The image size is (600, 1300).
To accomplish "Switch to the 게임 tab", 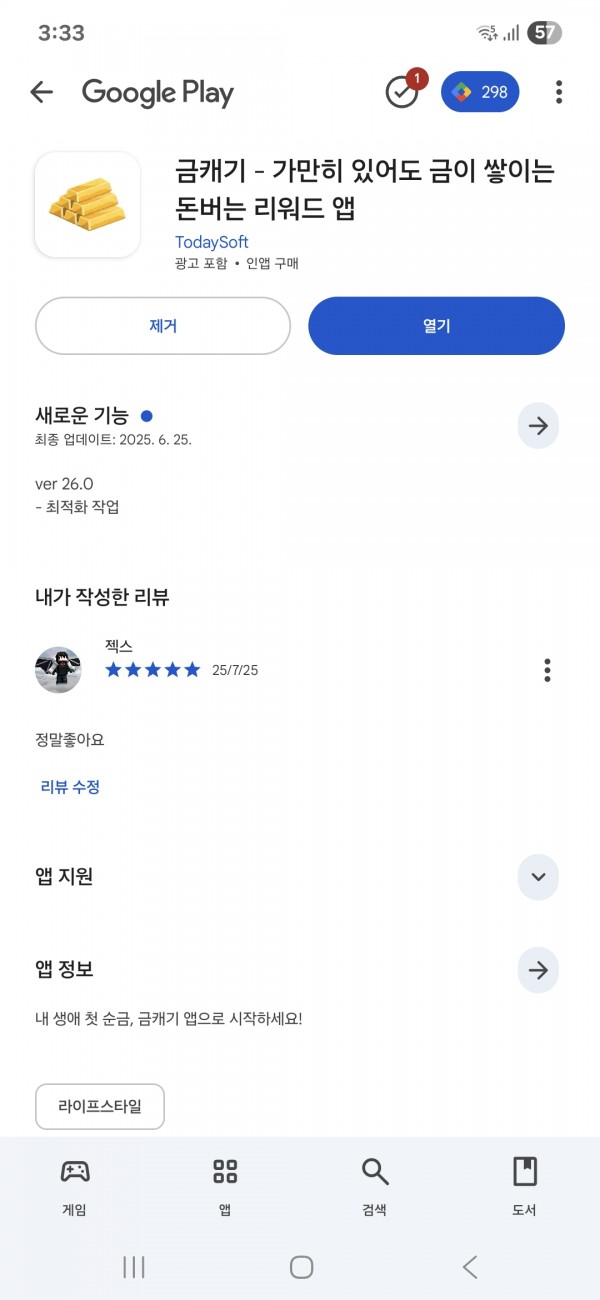I will click(75, 1187).
